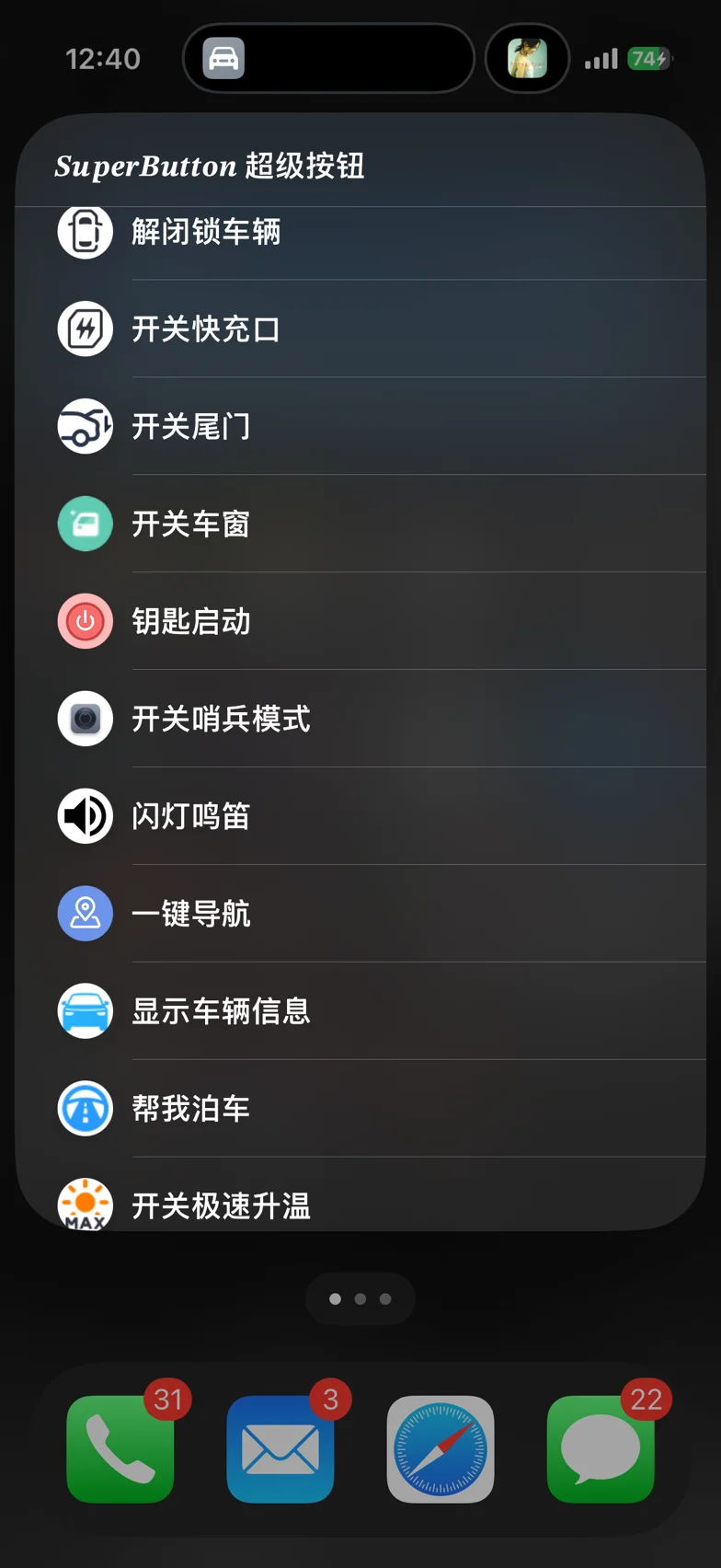Screen dimensions: 721x1568
Task: Open the now-playing album art bubble
Action: point(528,59)
